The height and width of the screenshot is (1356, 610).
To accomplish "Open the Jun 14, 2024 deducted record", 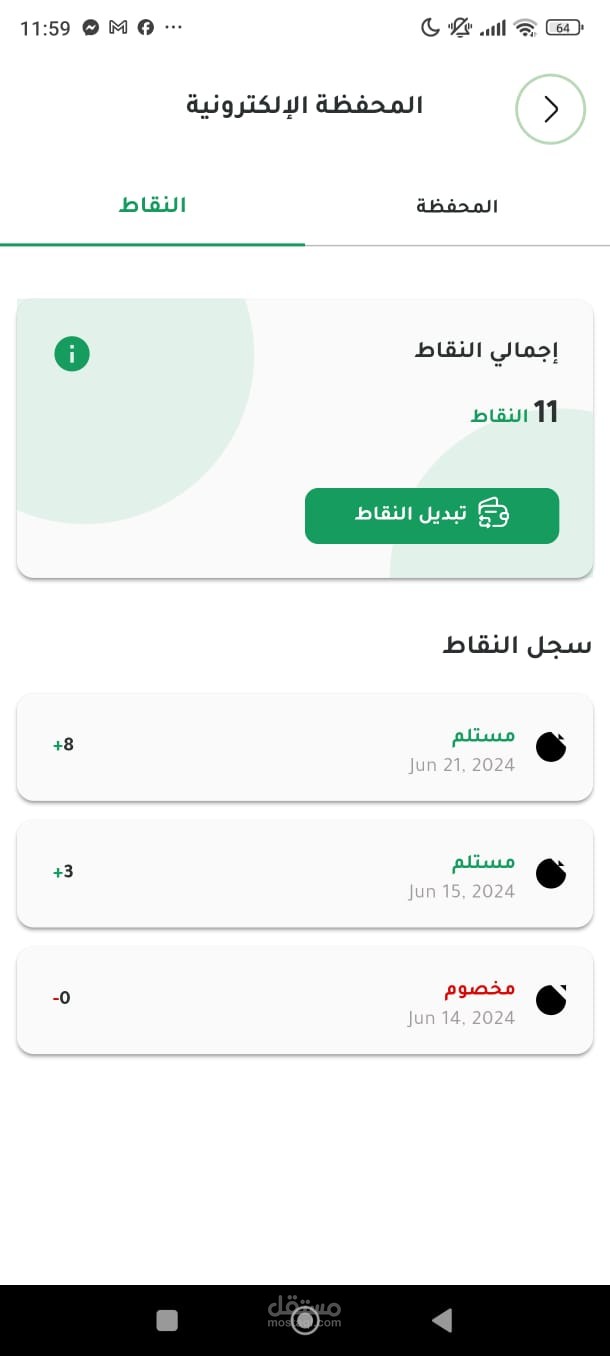I will 305,1000.
